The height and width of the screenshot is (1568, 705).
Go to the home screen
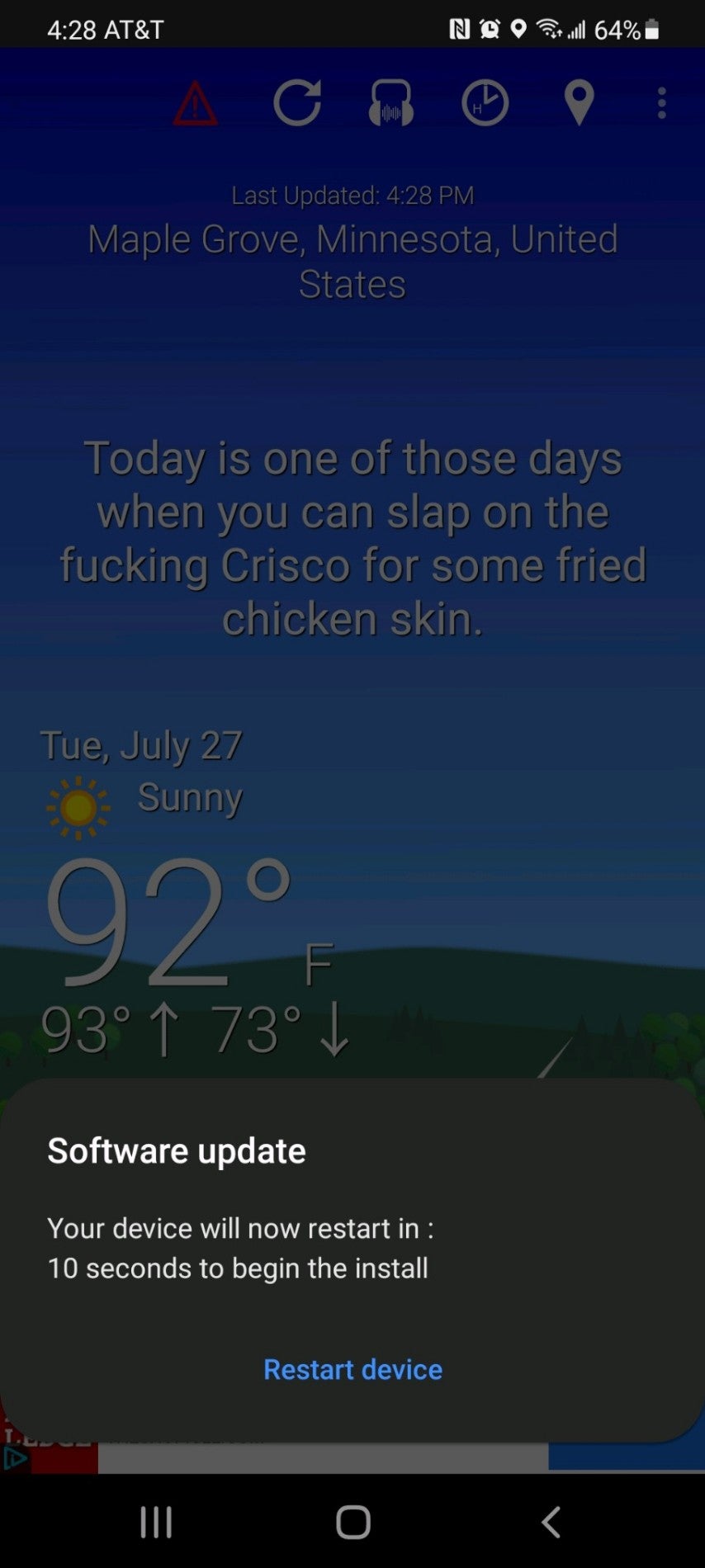[352, 1521]
